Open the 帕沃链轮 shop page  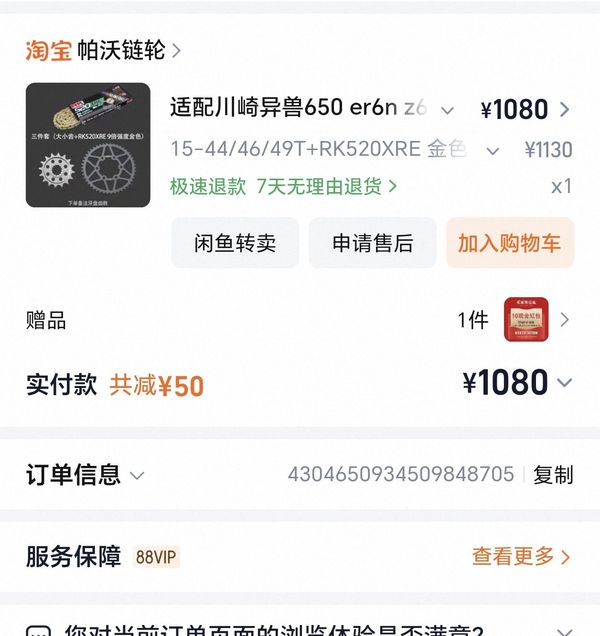[128, 50]
